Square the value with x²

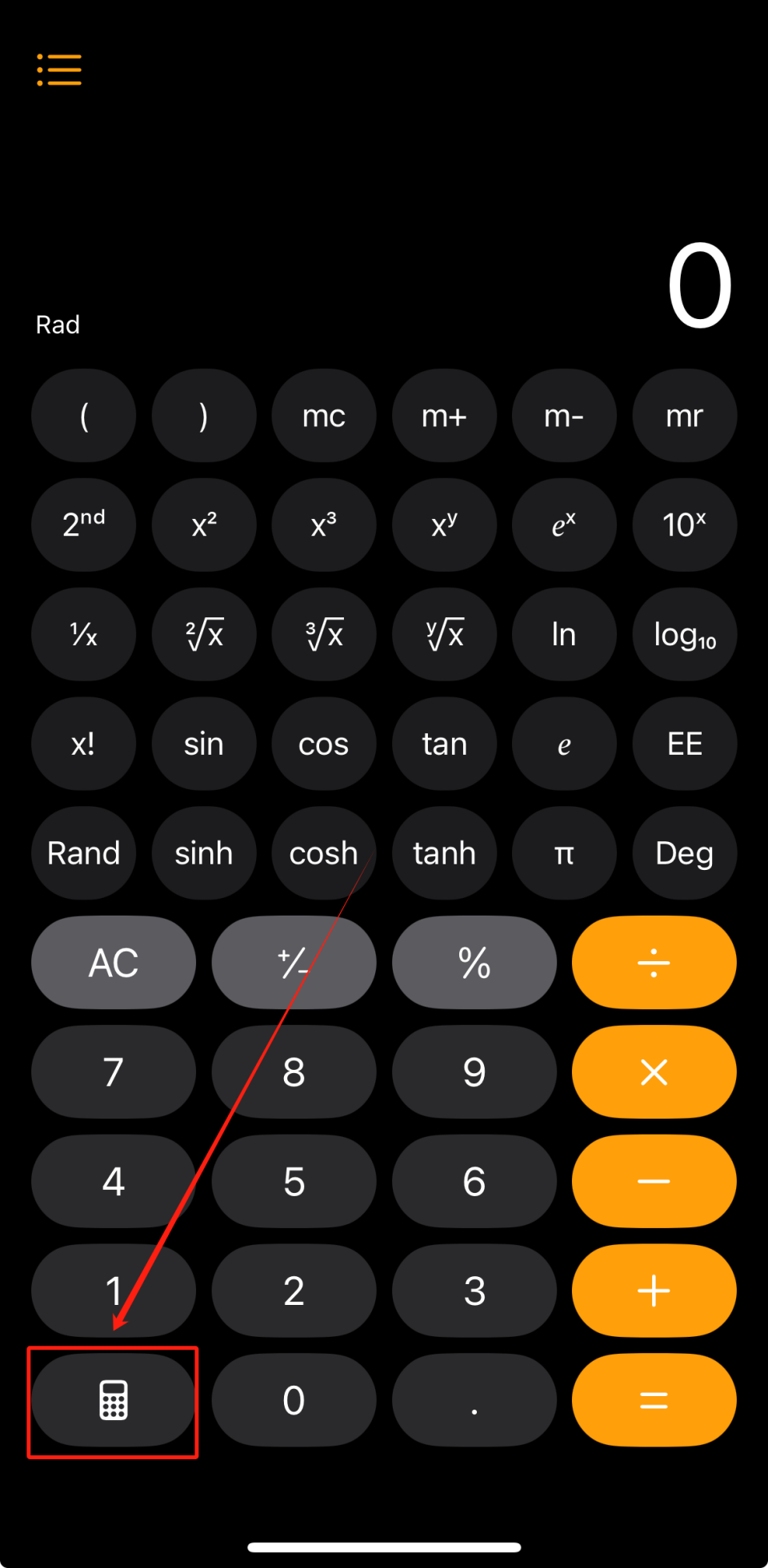(x=203, y=525)
